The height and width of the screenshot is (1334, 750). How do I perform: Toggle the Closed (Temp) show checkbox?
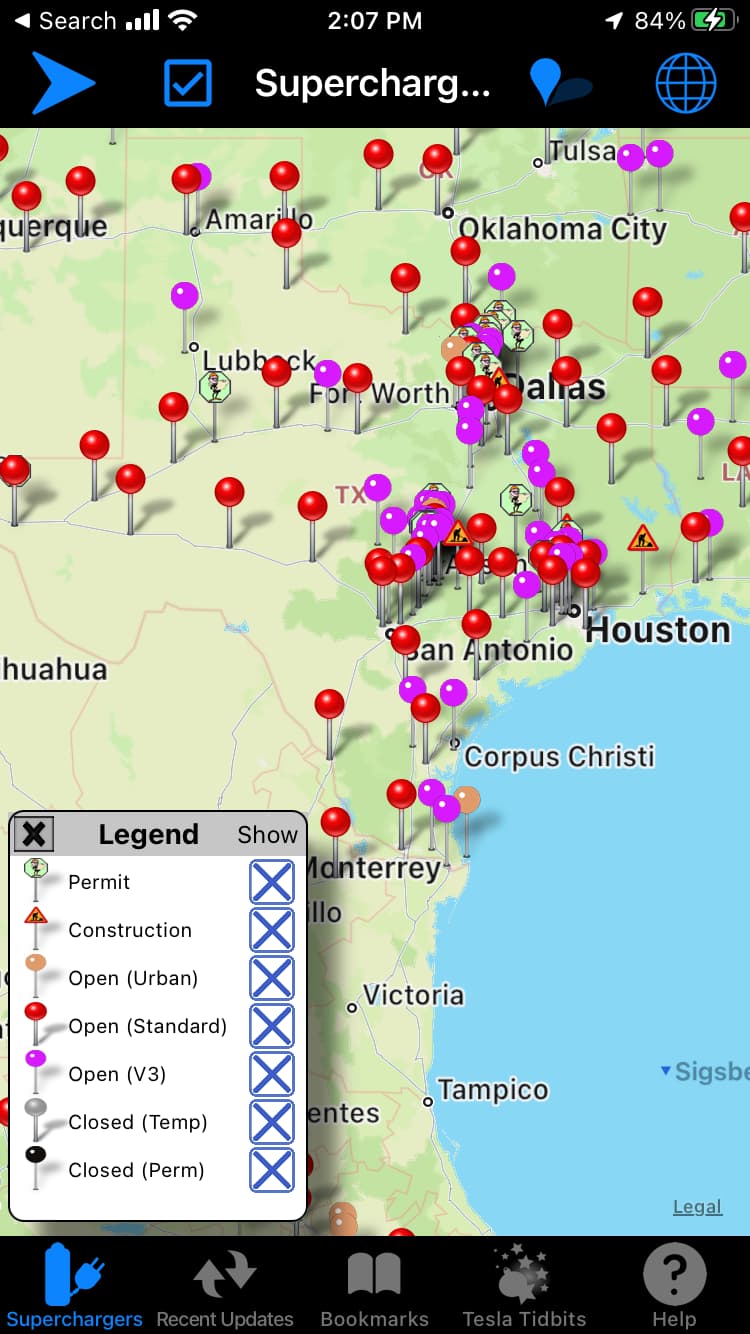[x=272, y=1122]
